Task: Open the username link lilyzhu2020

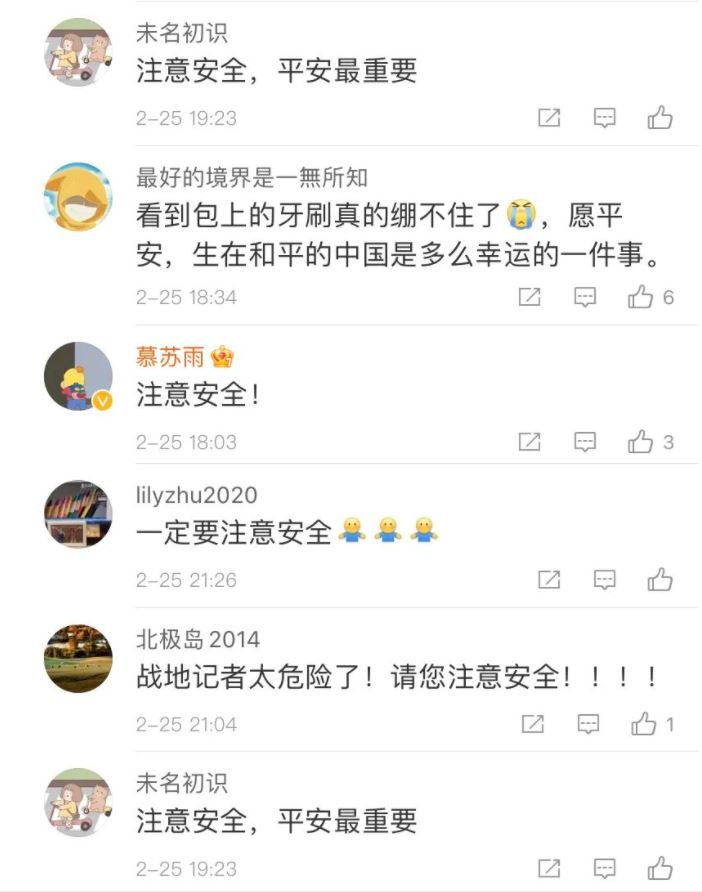Action: click(196, 495)
